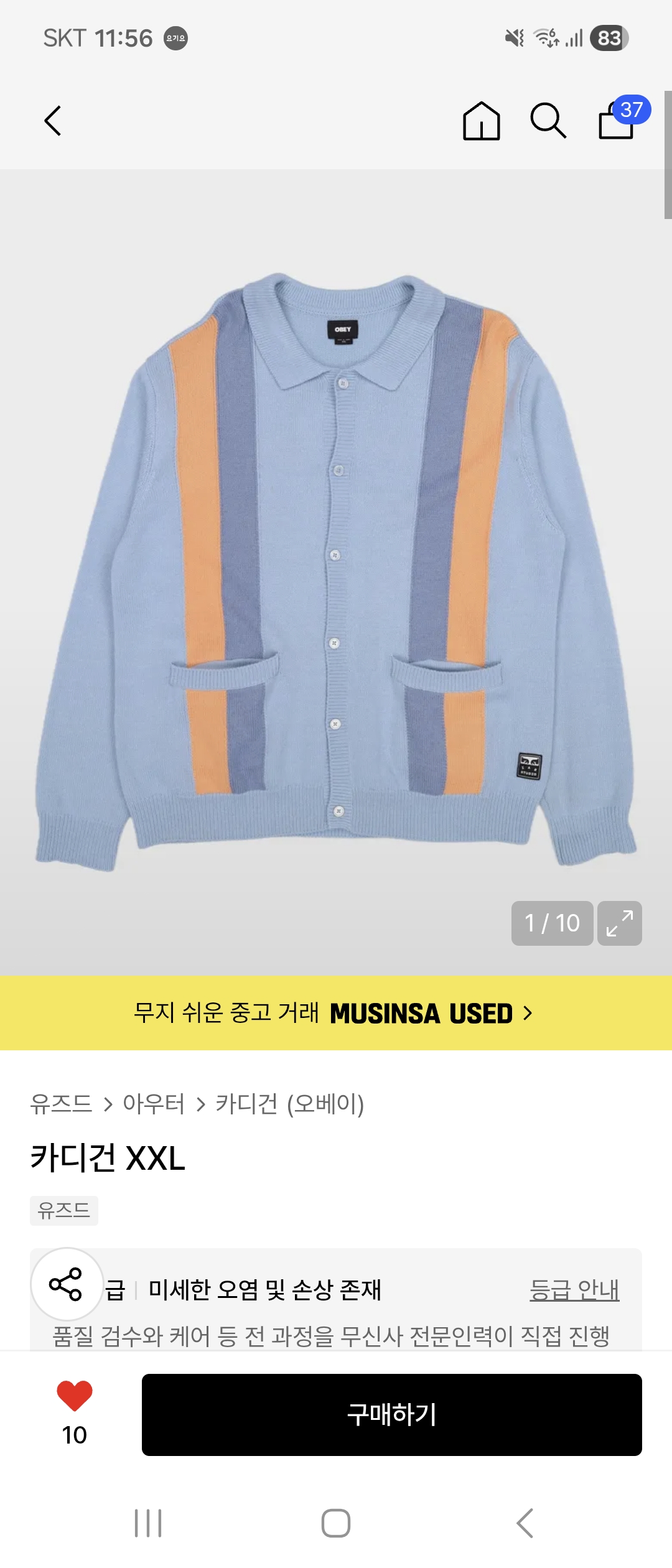Open the 카디건 (오베이) breadcrumb
This screenshot has height=1568, width=672.
click(x=289, y=1104)
